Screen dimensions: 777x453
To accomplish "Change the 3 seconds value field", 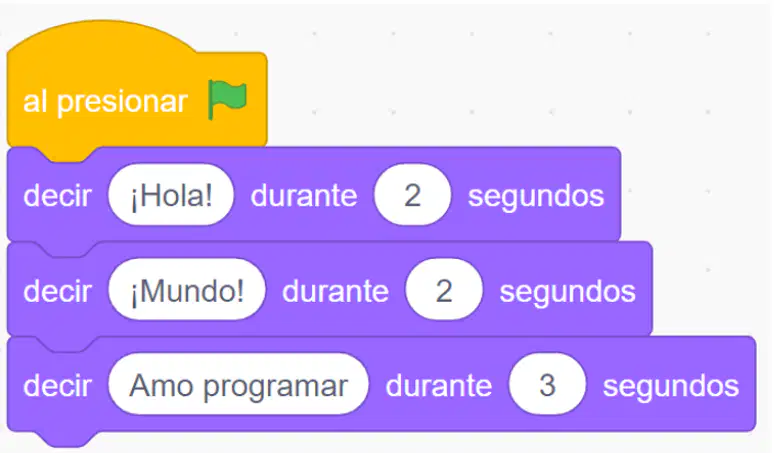I will click(x=547, y=385).
